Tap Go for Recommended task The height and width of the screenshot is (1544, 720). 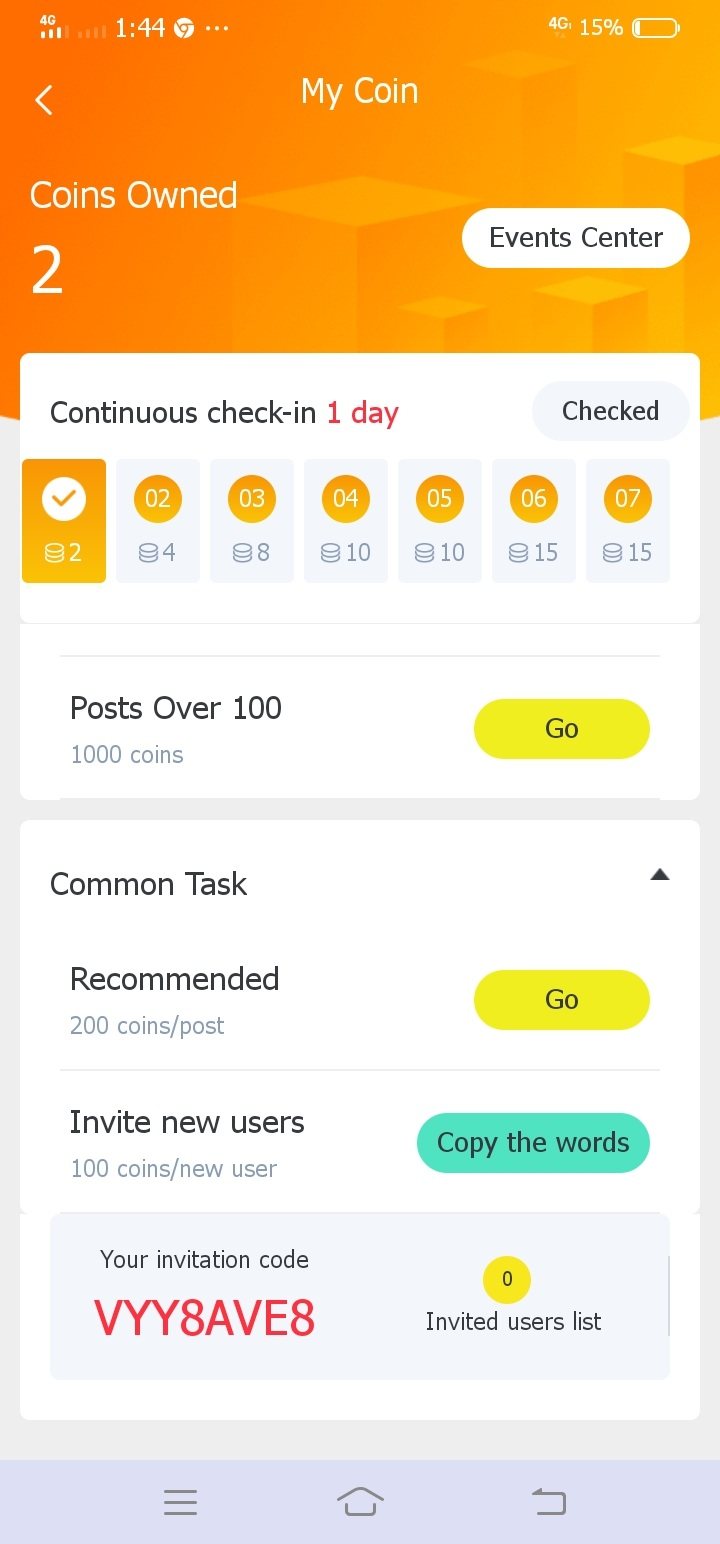(561, 999)
